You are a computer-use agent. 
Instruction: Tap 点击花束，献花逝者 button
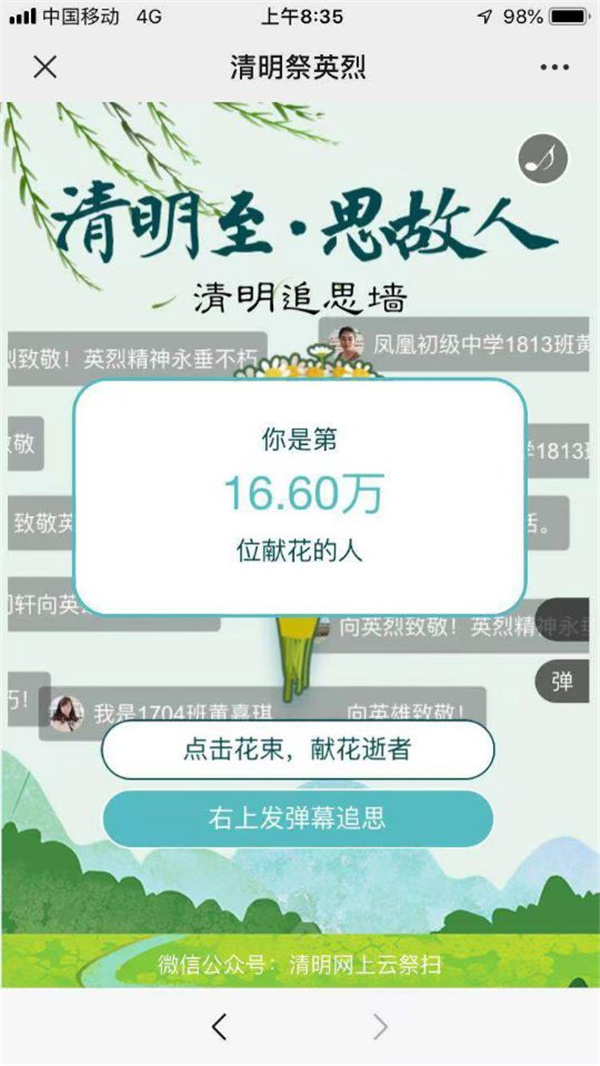297,749
